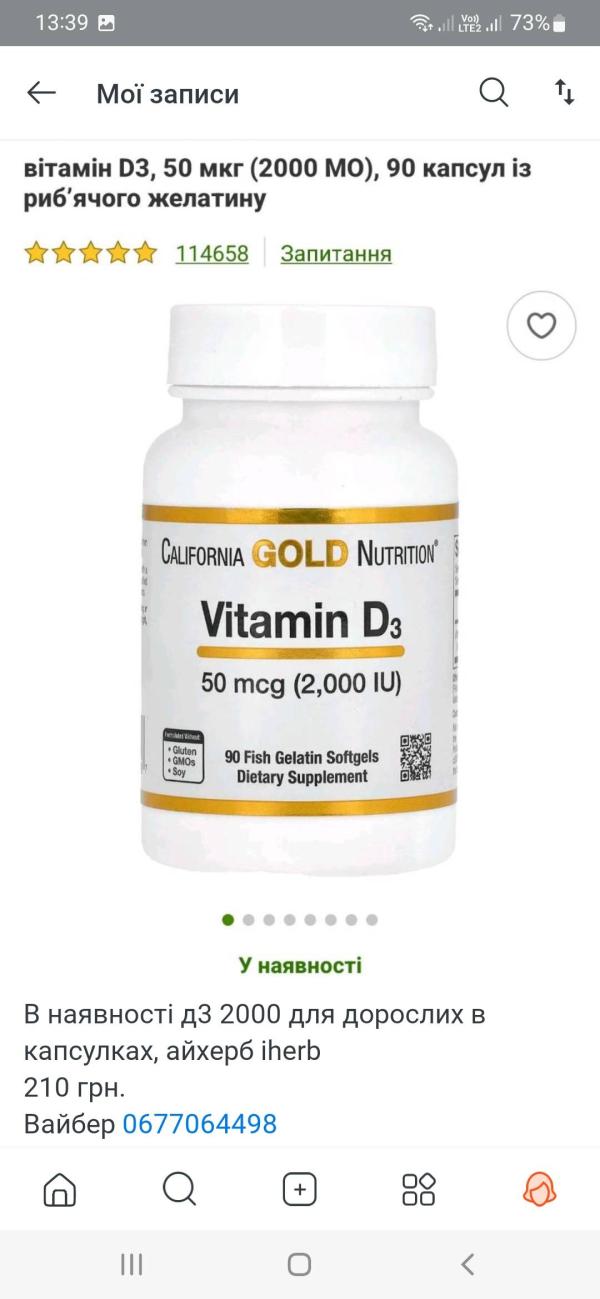
Task: Show recent apps from navigation bar
Action: pos(131,1264)
